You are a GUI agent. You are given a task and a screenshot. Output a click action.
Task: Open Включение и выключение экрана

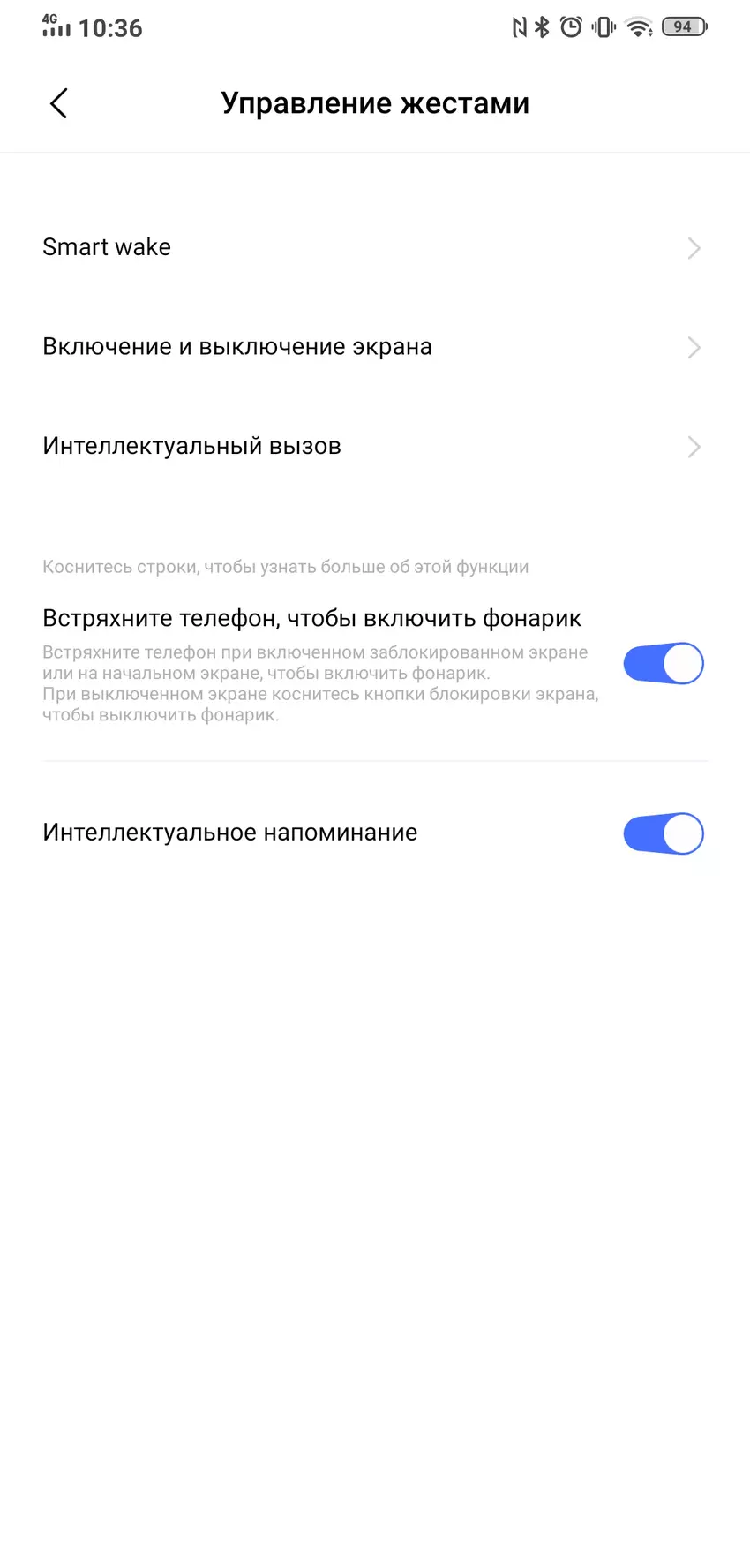374,347
